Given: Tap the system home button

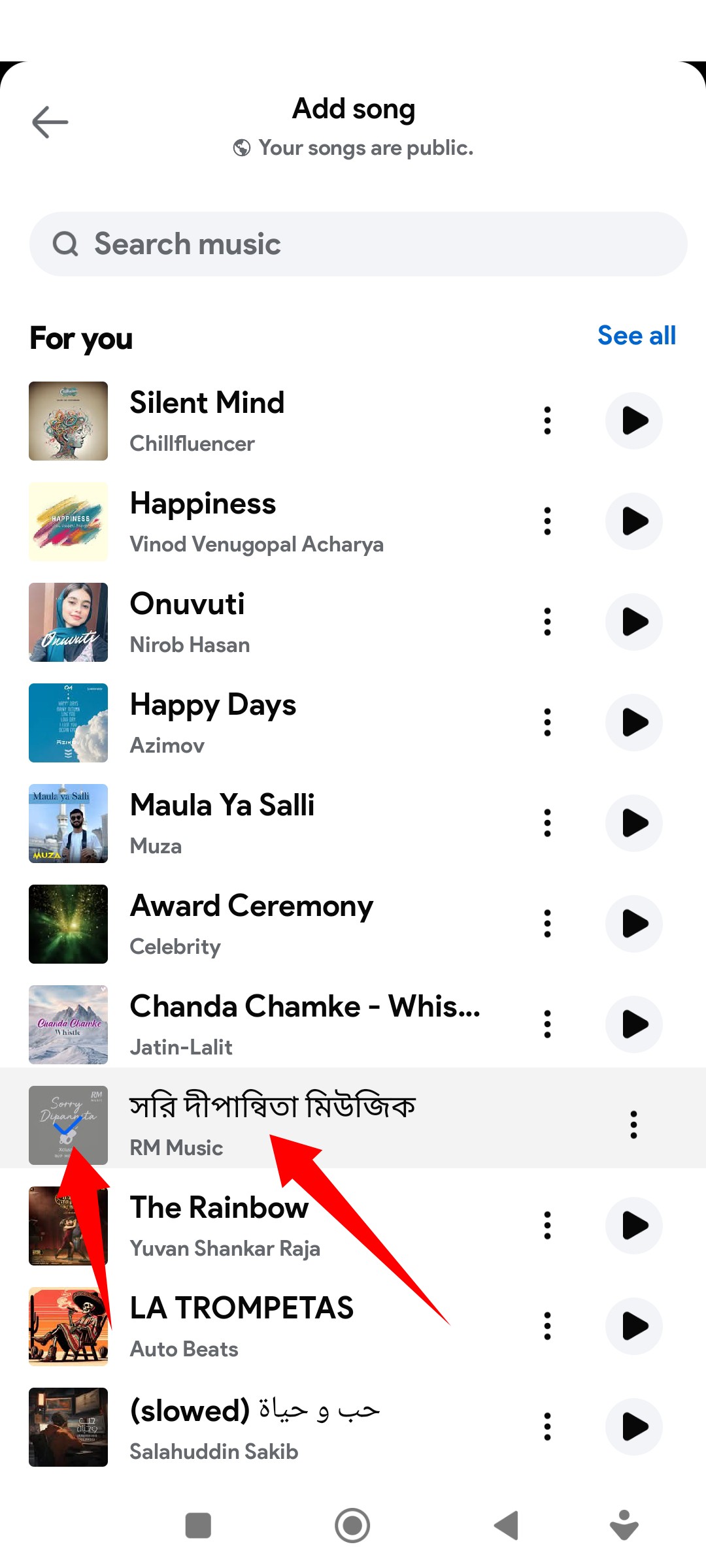Looking at the screenshot, I should coord(352,1526).
